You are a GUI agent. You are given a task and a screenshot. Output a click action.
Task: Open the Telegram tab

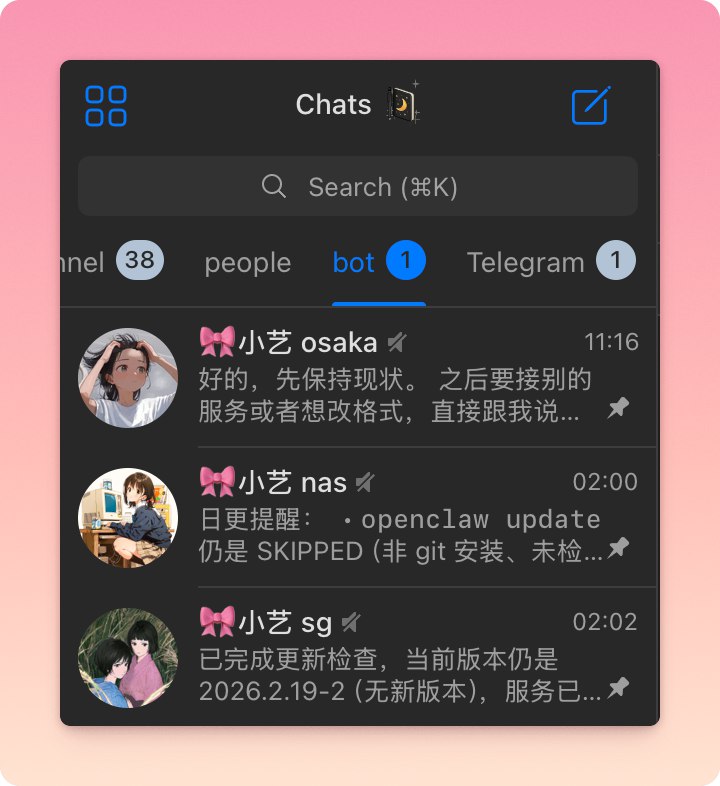pyautogui.click(x=525, y=262)
